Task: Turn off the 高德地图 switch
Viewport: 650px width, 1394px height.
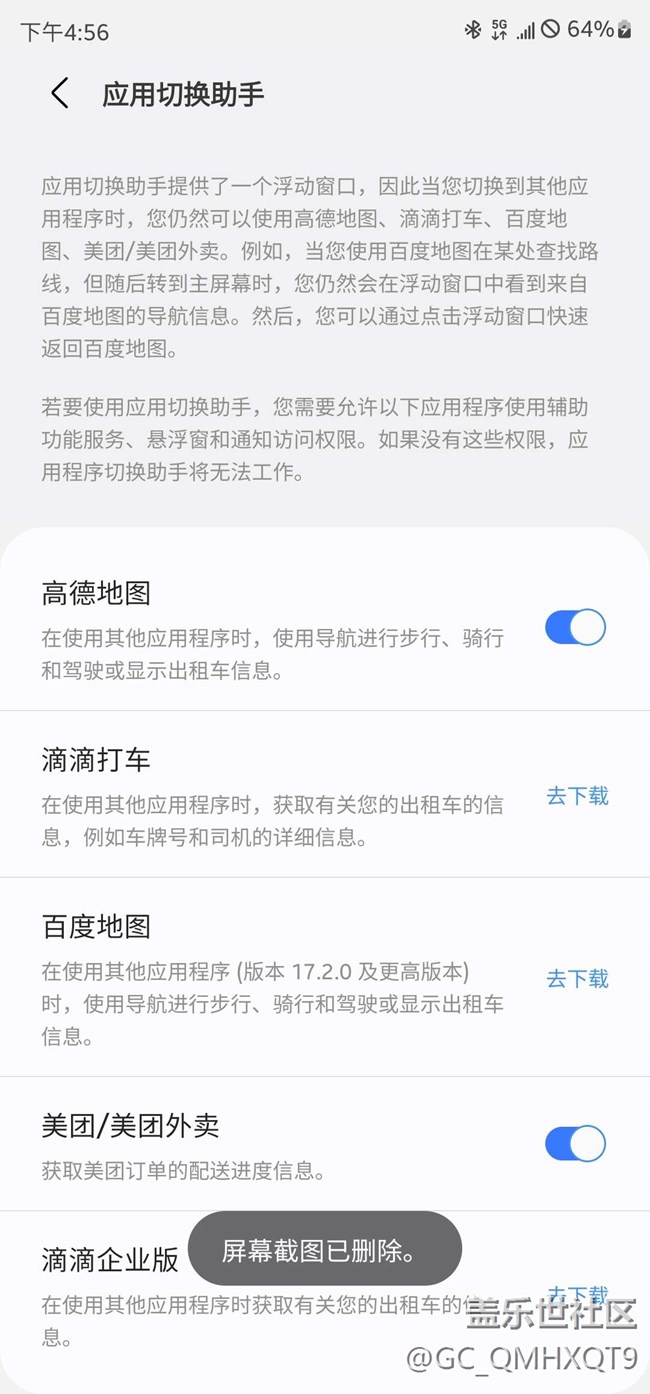Action: (575, 627)
